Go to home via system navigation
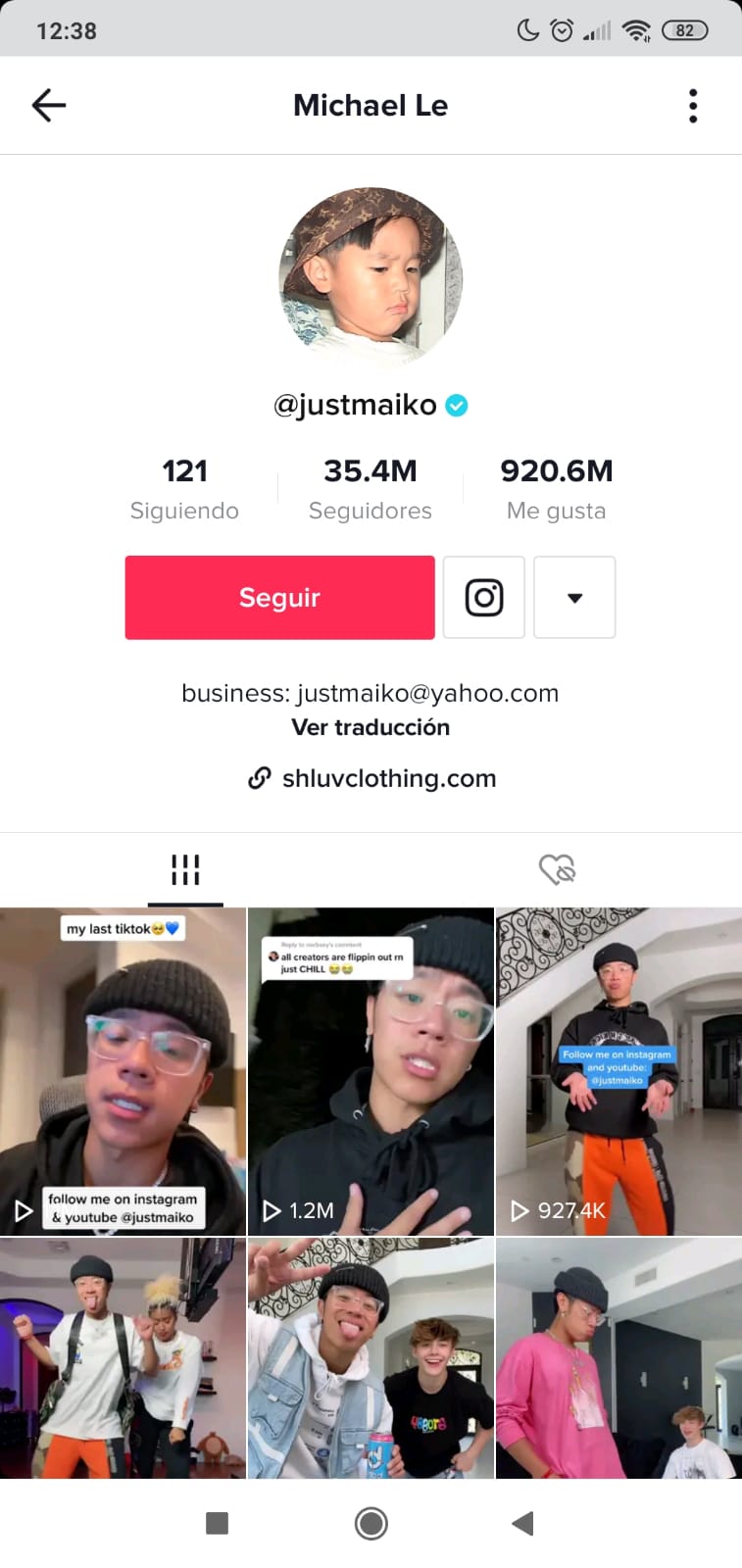The image size is (742, 1568). [x=371, y=1523]
